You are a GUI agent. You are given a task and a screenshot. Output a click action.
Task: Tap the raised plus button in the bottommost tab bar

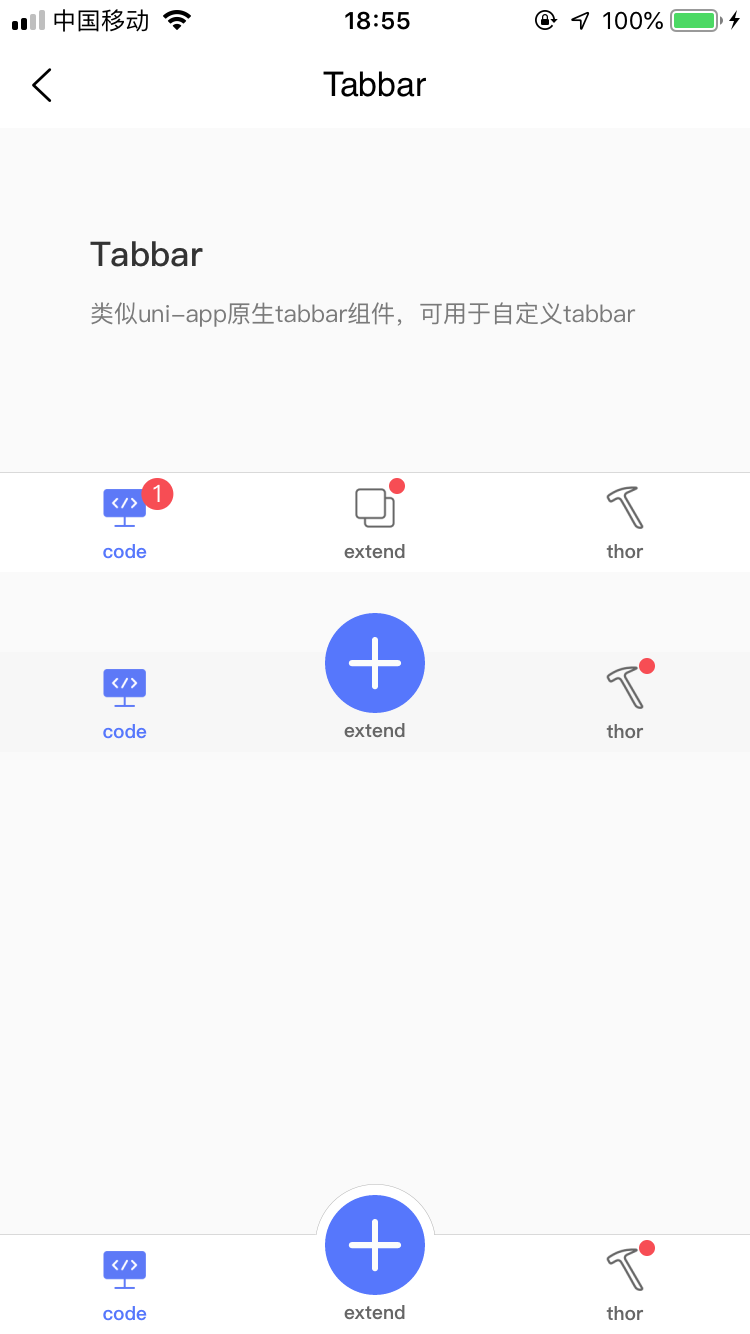[x=375, y=1245]
